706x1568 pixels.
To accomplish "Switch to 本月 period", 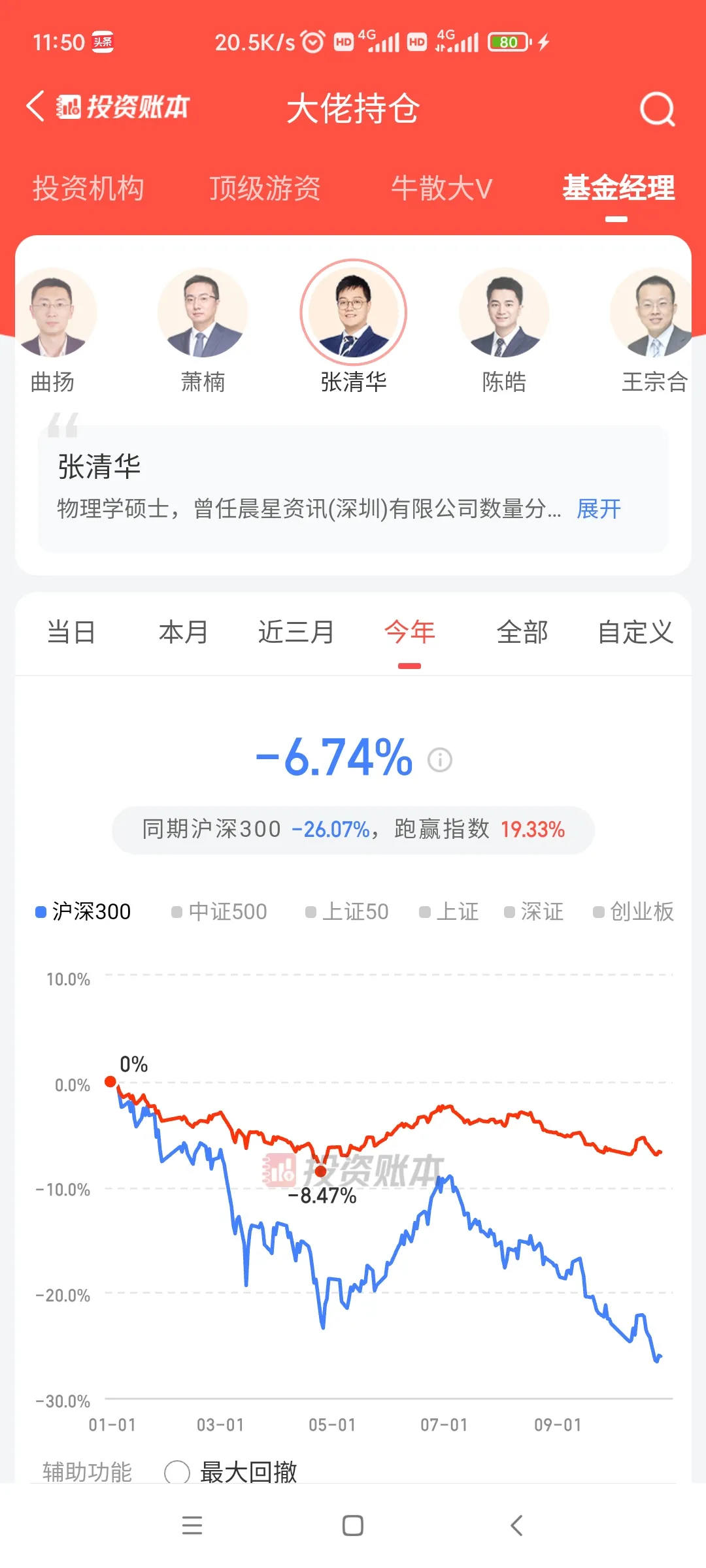I will 184,632.
